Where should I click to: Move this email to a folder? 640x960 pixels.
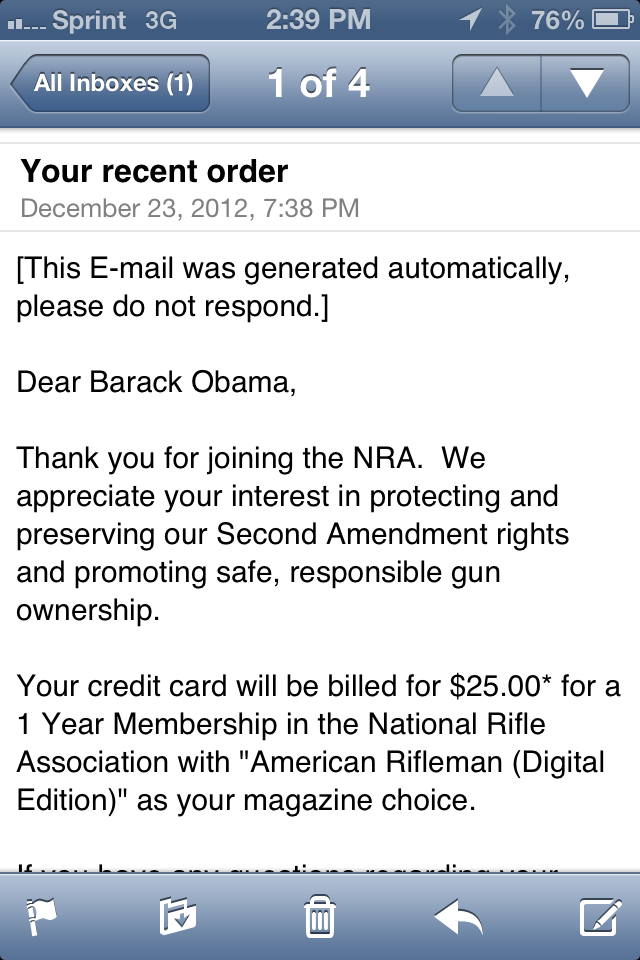(x=179, y=916)
